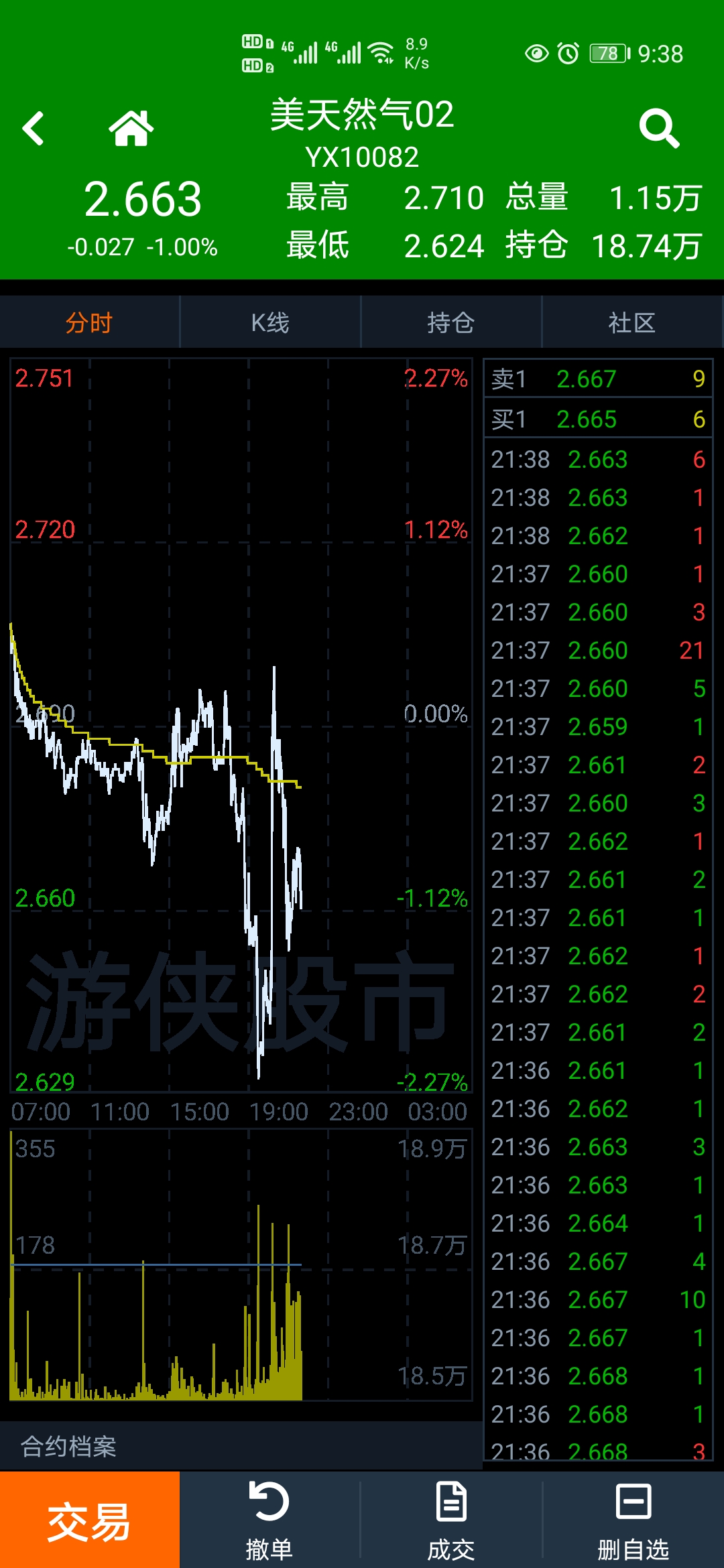Switch to the K线 tab

click(270, 322)
